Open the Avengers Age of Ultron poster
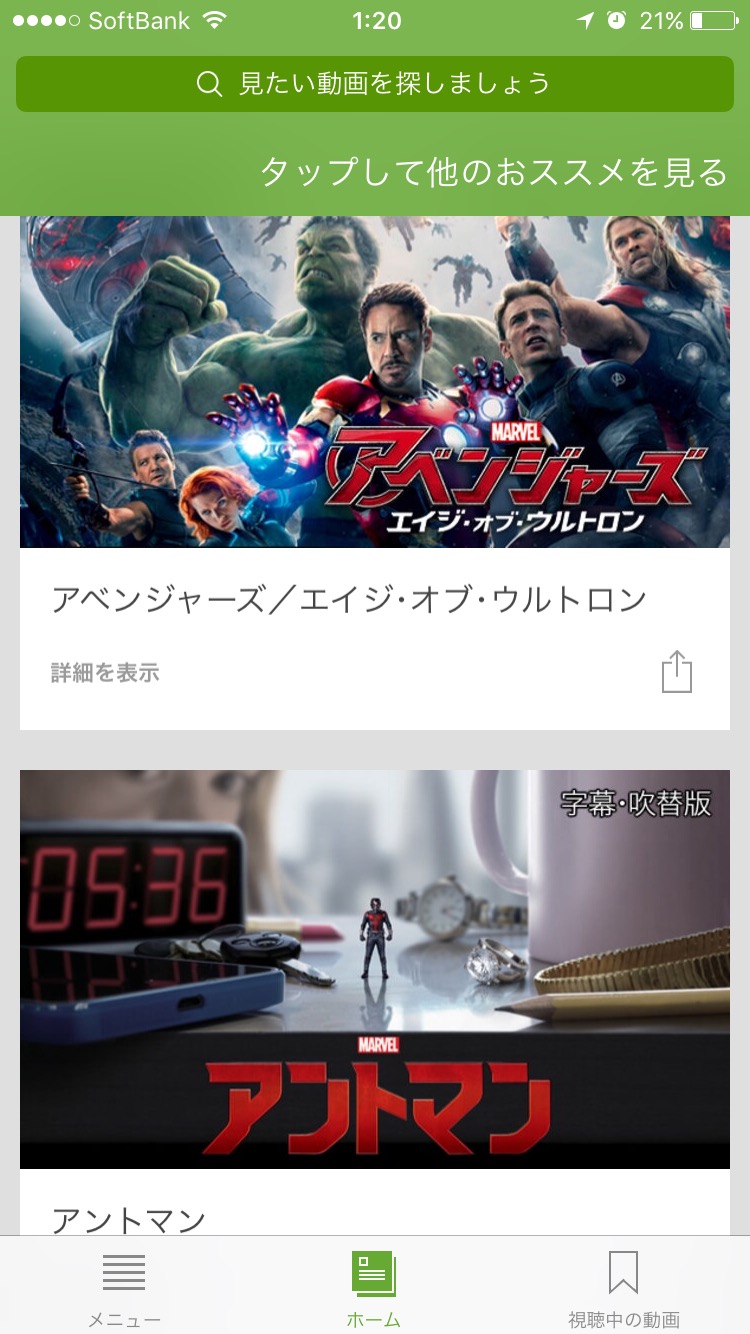This screenshot has width=750, height=1334. [375, 381]
